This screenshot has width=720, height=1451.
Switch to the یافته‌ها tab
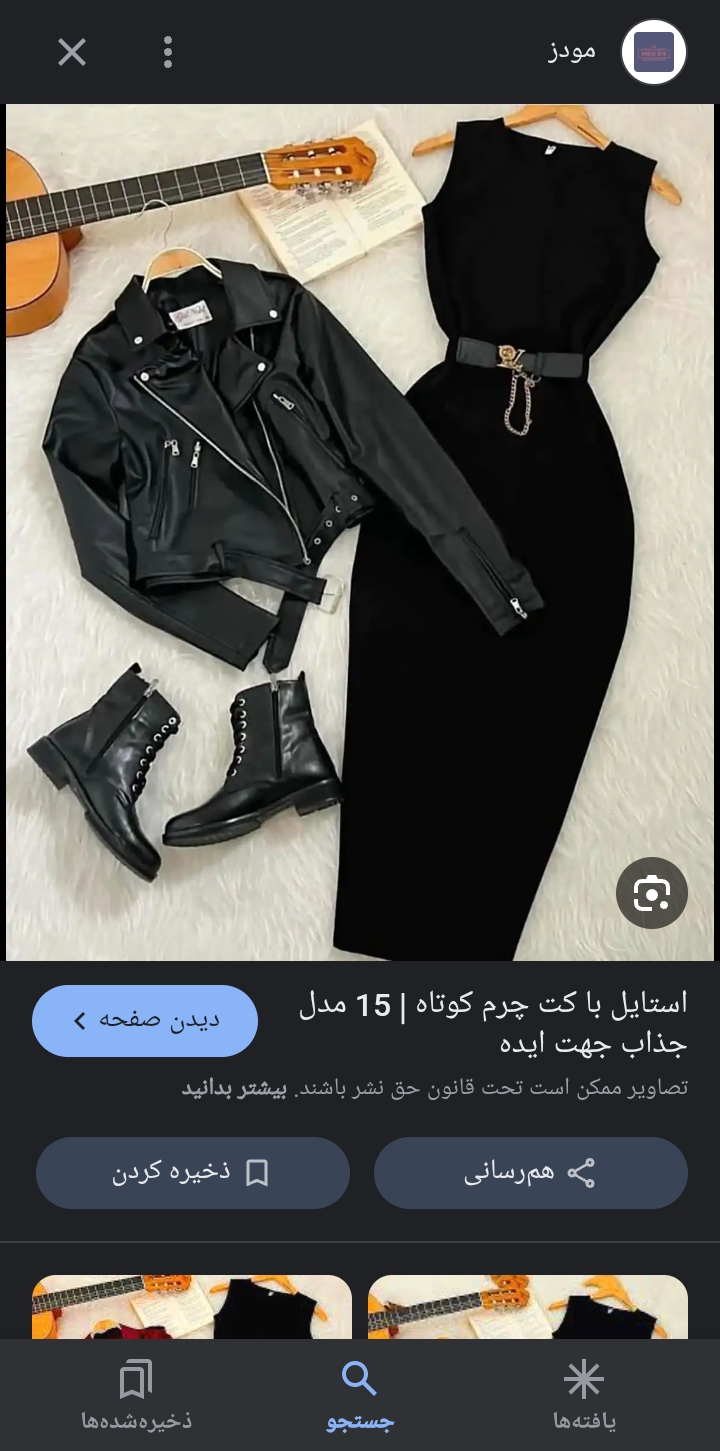tap(584, 1395)
